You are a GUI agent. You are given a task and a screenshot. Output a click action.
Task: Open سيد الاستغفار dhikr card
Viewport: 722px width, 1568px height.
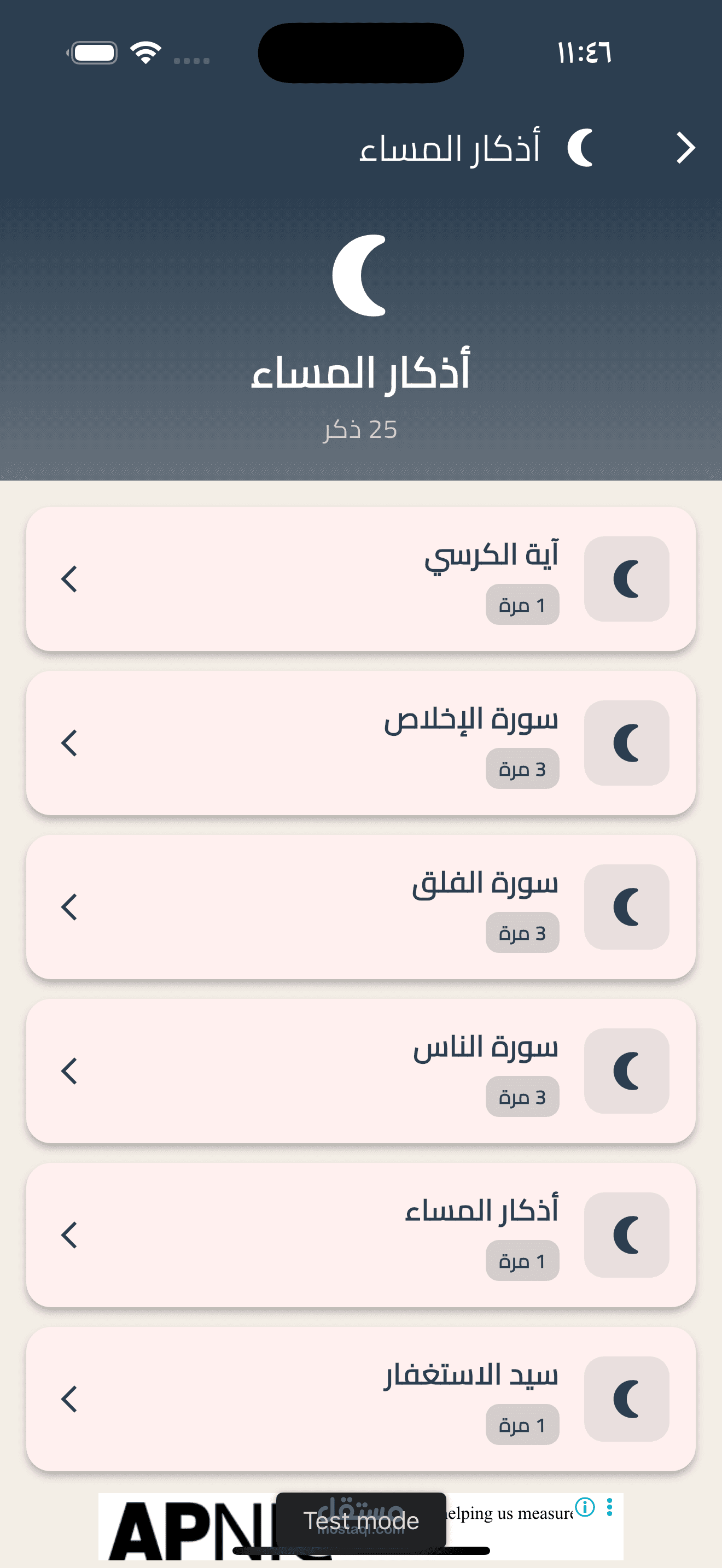(x=360, y=1399)
